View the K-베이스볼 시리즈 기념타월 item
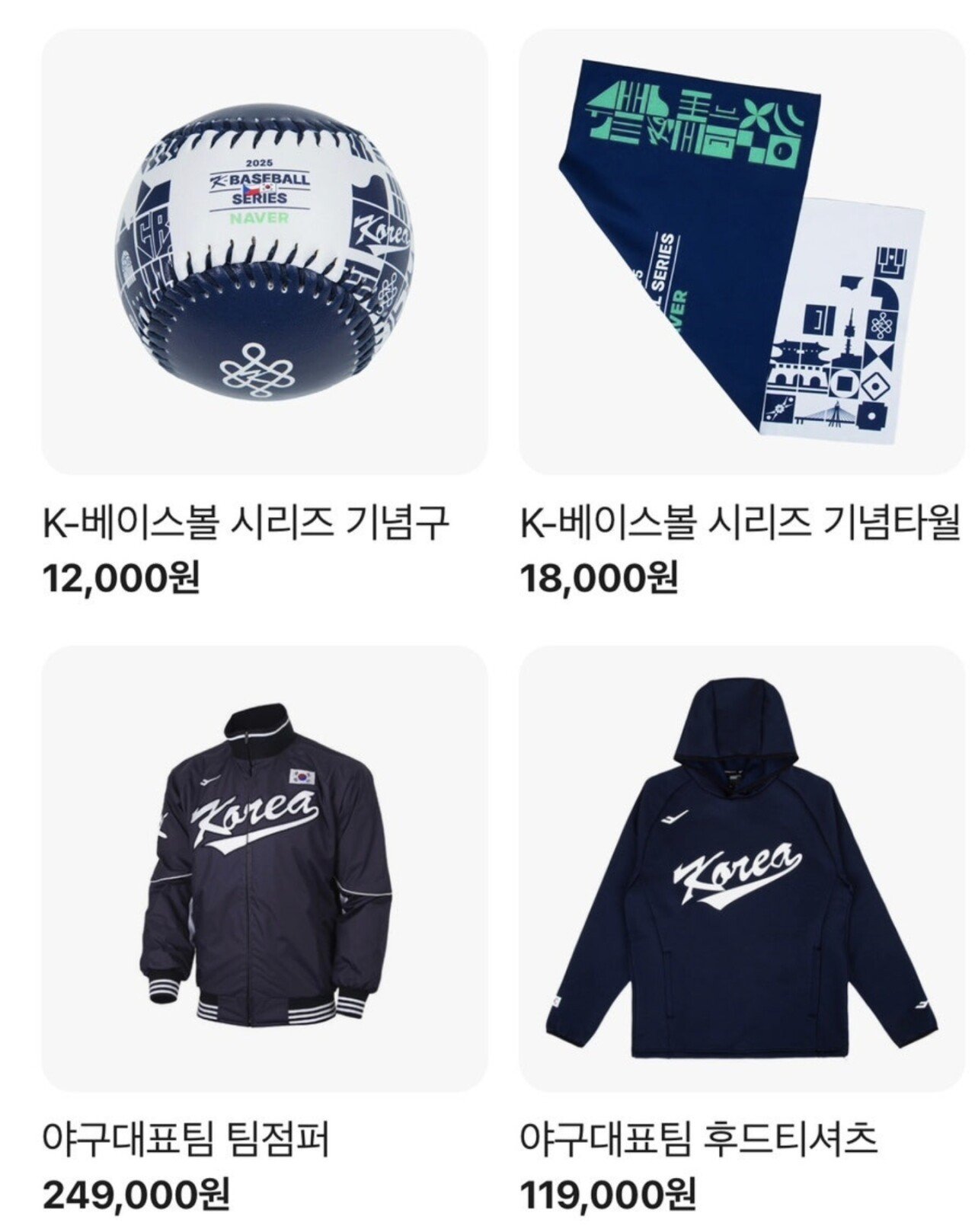975x1232 pixels. coord(741,252)
